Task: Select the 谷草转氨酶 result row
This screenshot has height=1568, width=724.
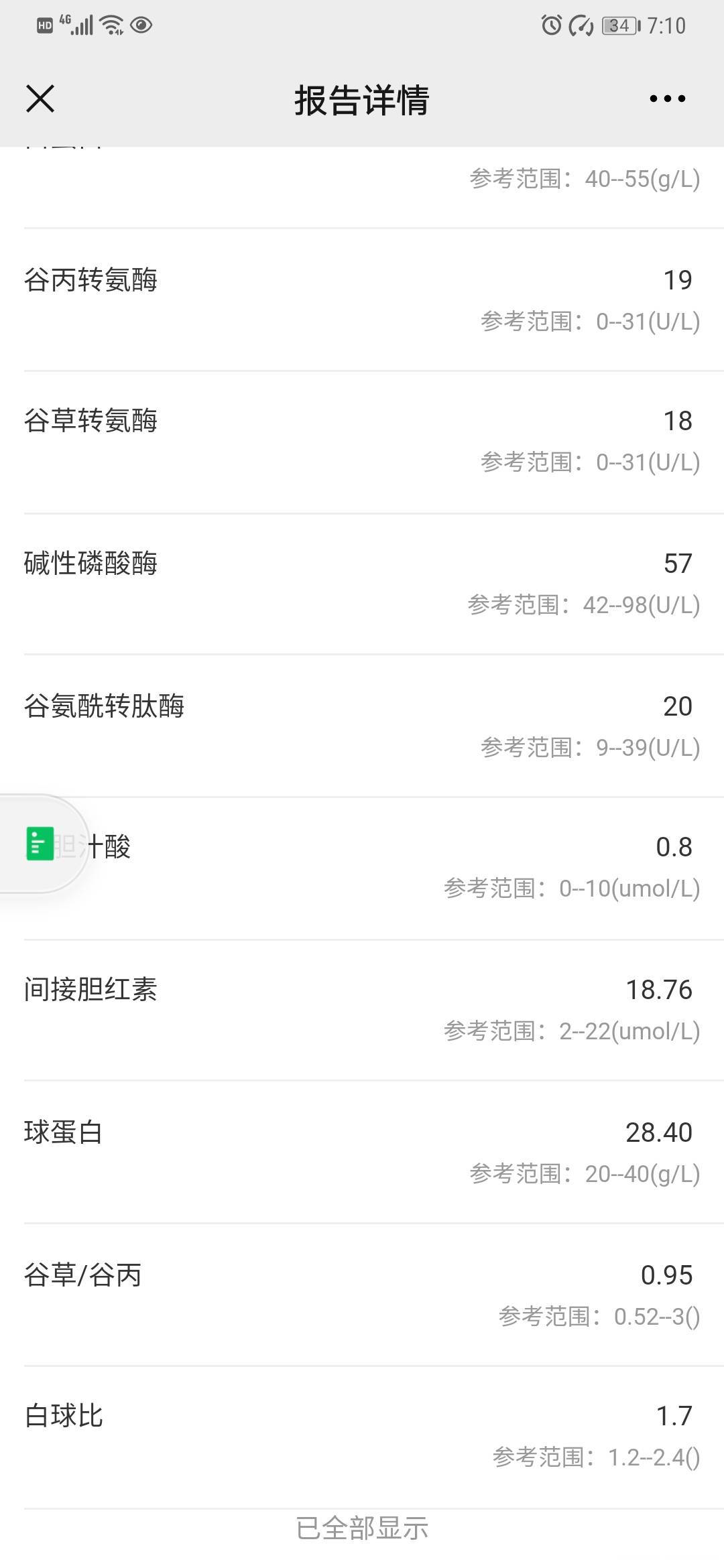Action: 362,439
